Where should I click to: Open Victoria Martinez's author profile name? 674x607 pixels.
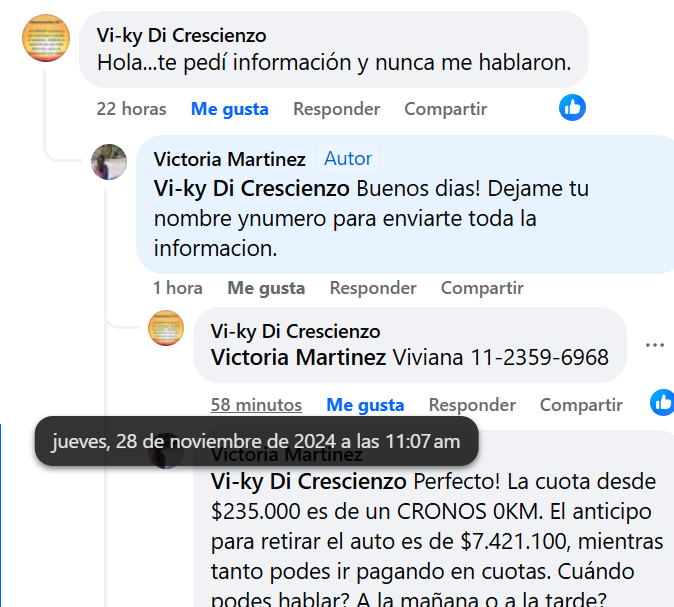coord(229,159)
